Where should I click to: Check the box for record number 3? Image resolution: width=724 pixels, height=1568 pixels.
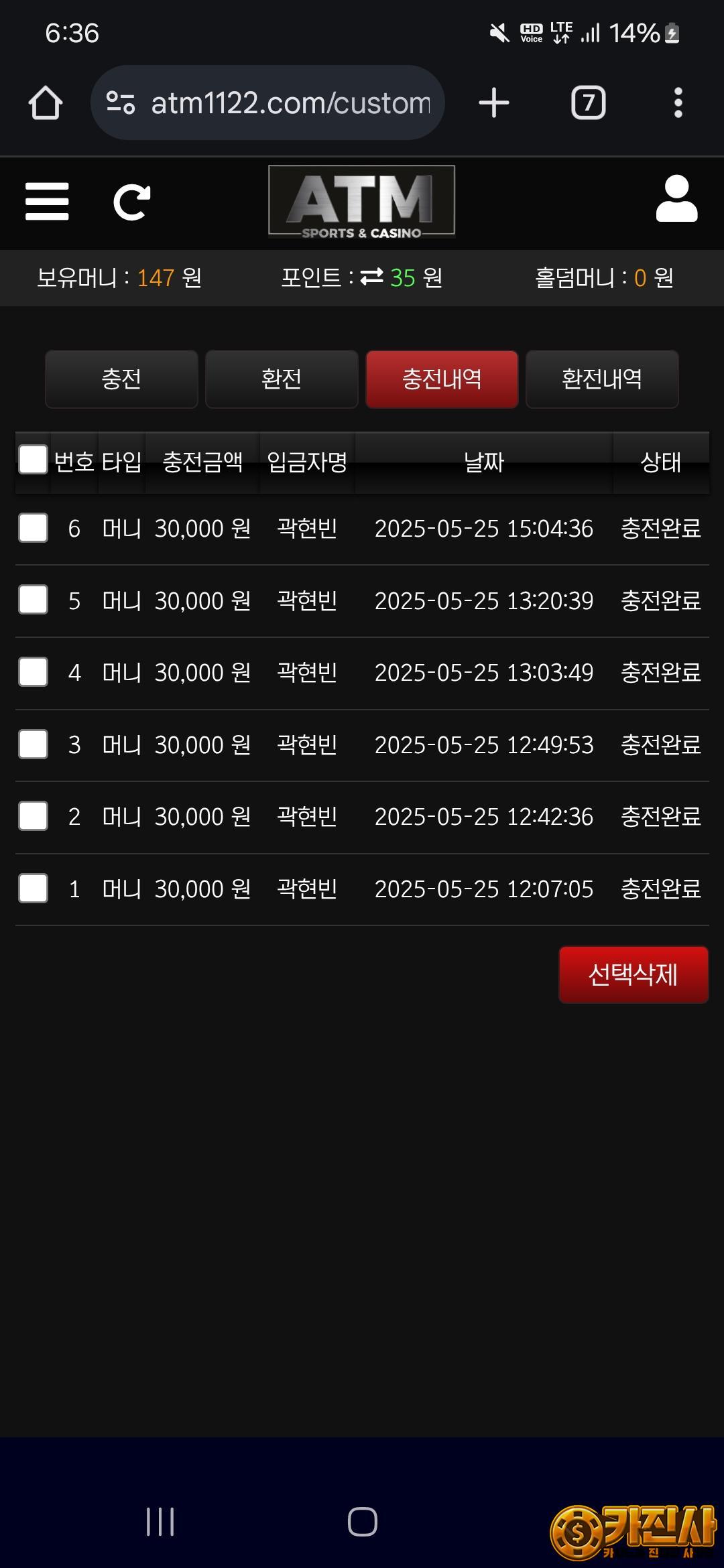[x=33, y=744]
